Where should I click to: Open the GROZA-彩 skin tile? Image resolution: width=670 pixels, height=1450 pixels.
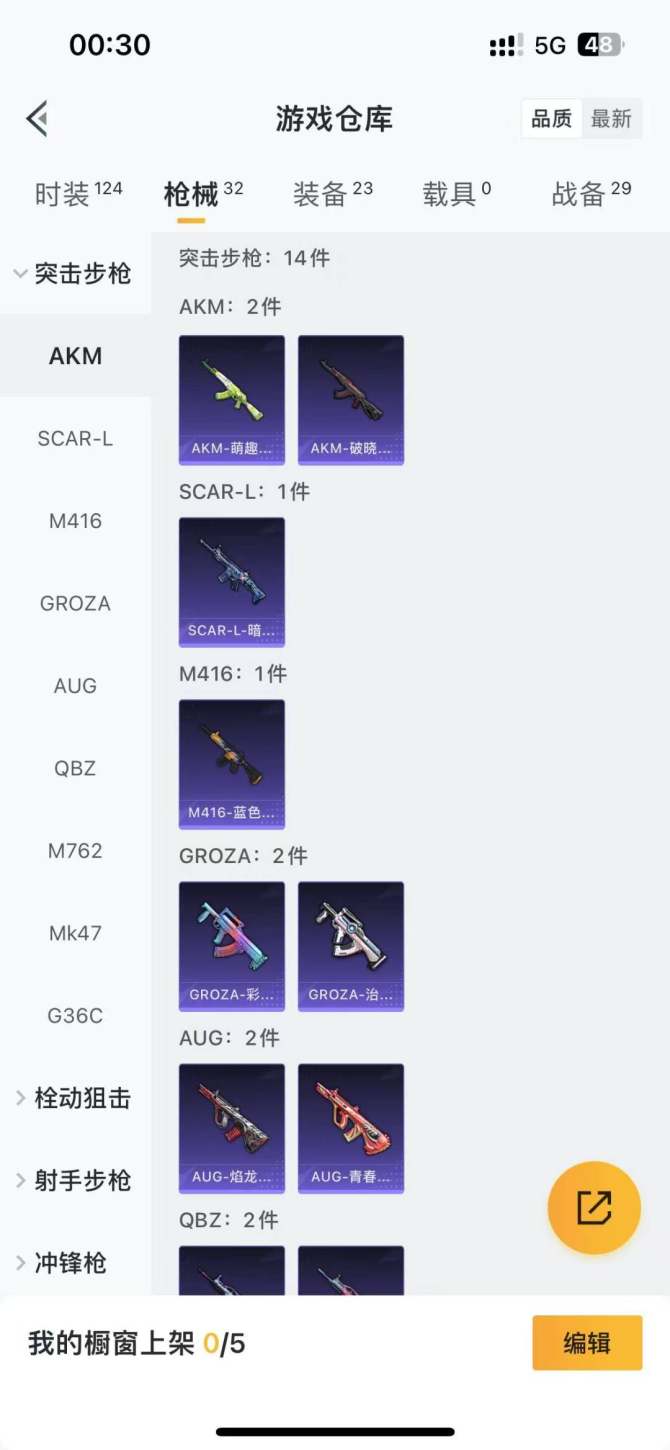coord(232,945)
